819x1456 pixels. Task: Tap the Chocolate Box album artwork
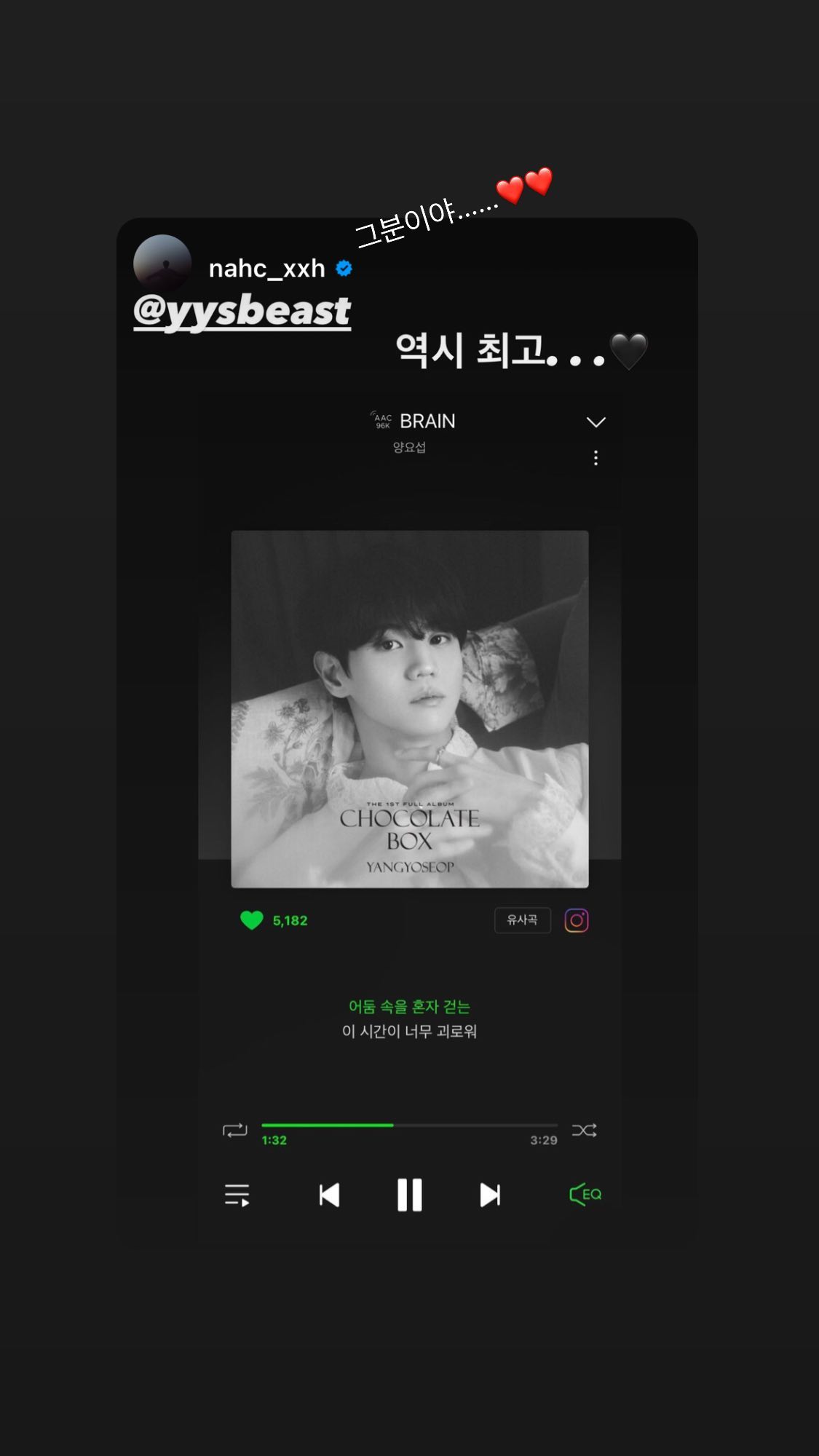click(410, 710)
